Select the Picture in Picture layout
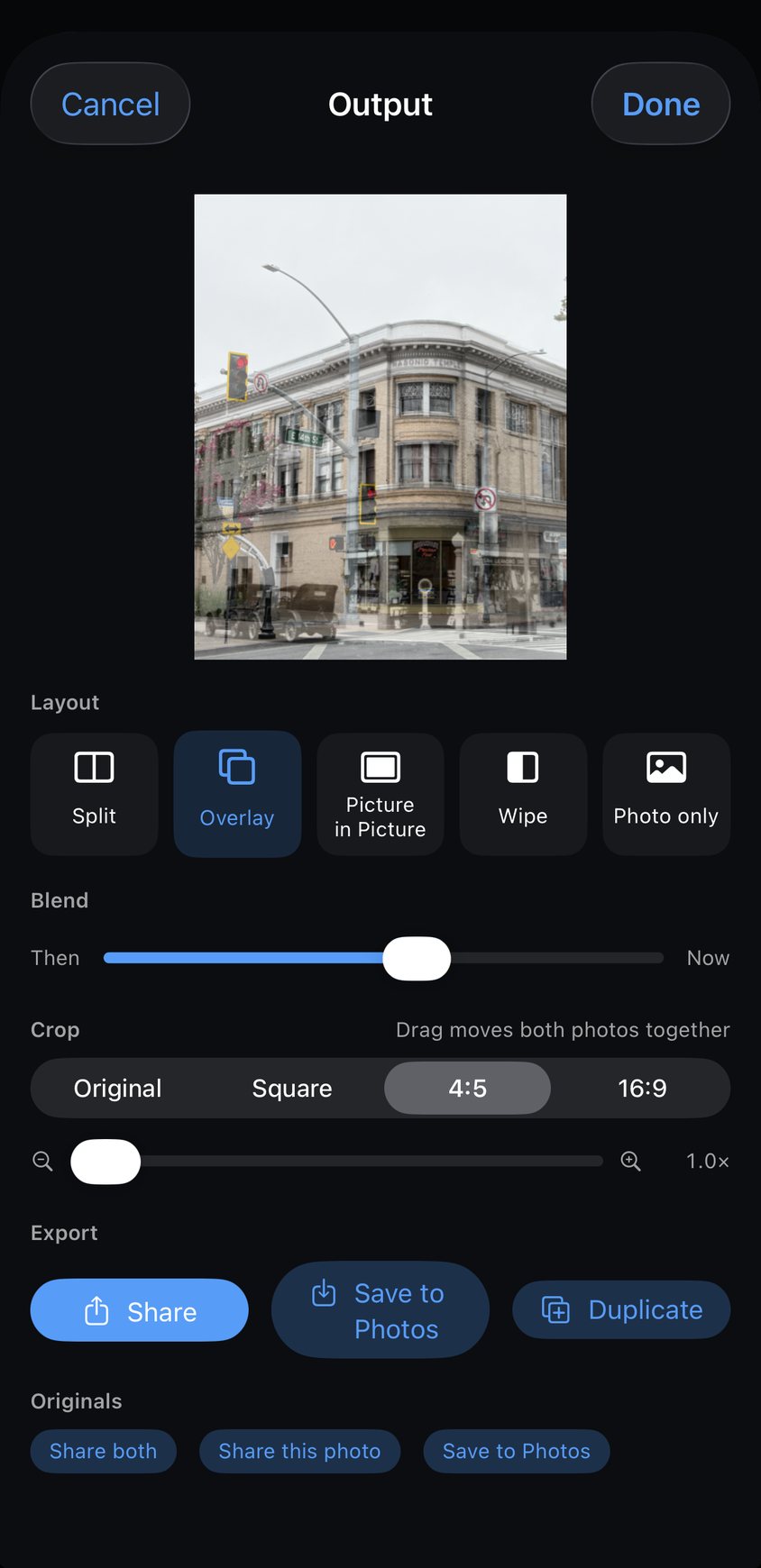 point(380,794)
